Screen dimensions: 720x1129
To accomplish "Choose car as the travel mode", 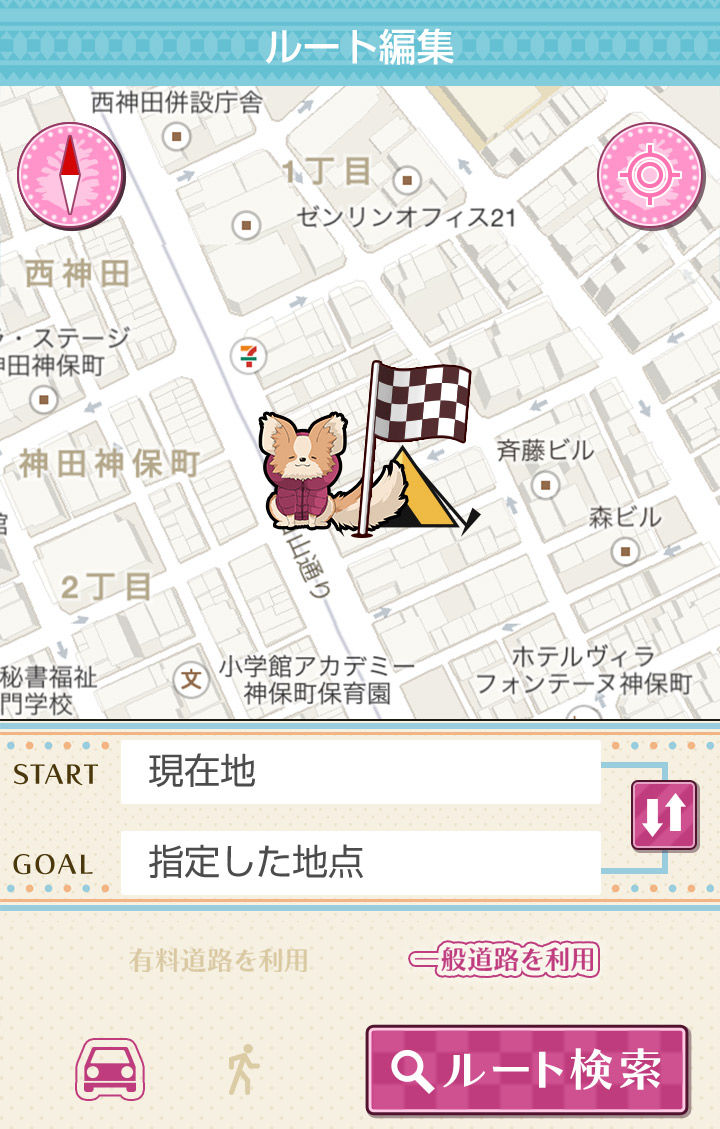I will 110,1070.
